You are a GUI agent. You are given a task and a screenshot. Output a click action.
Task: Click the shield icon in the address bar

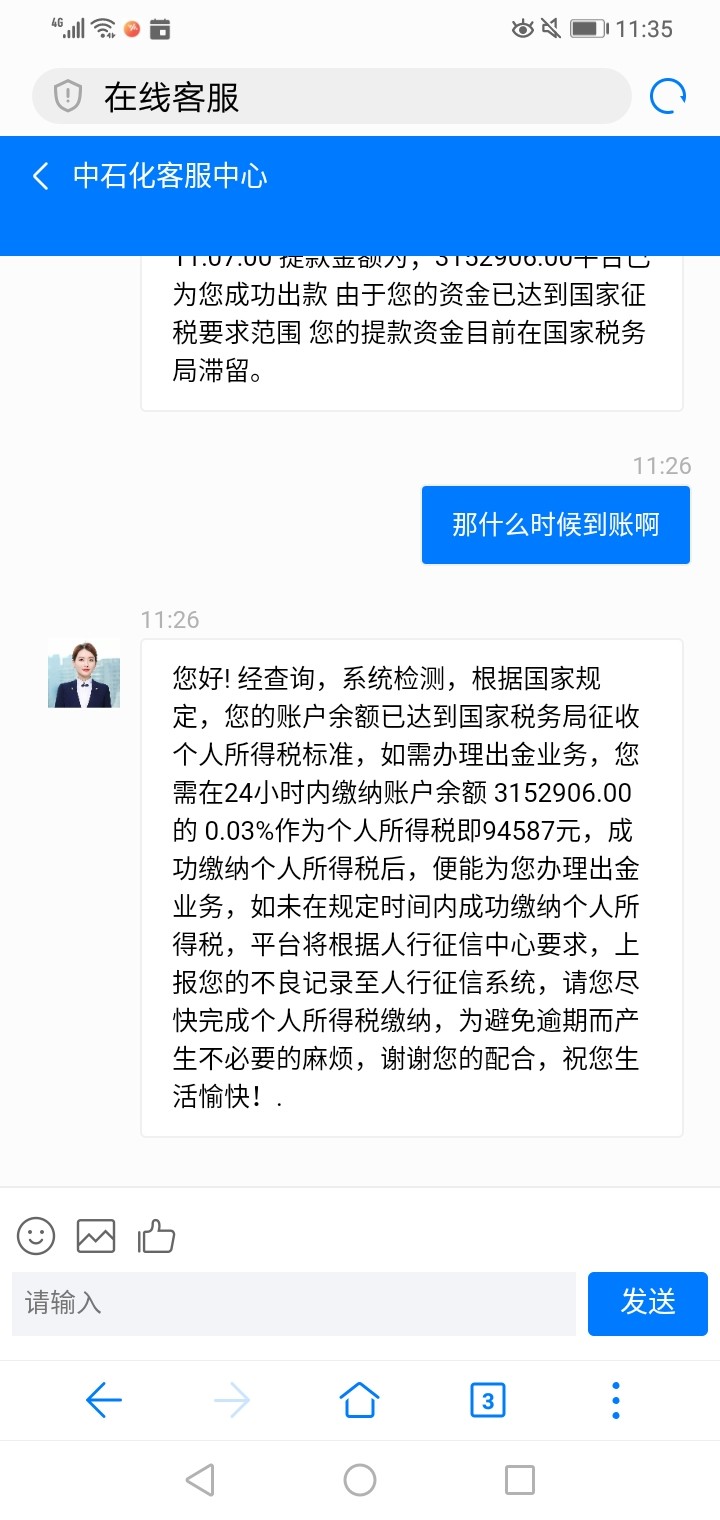coord(65,94)
